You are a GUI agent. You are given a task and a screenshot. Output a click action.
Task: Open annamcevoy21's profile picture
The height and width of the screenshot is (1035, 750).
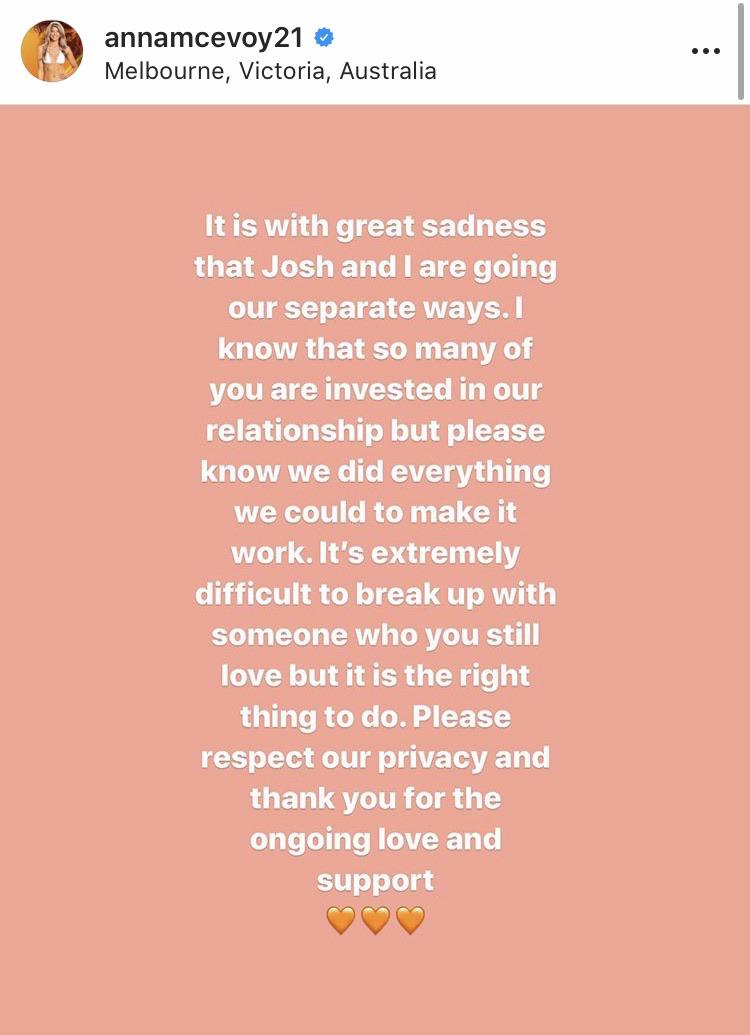[x=52, y=51]
